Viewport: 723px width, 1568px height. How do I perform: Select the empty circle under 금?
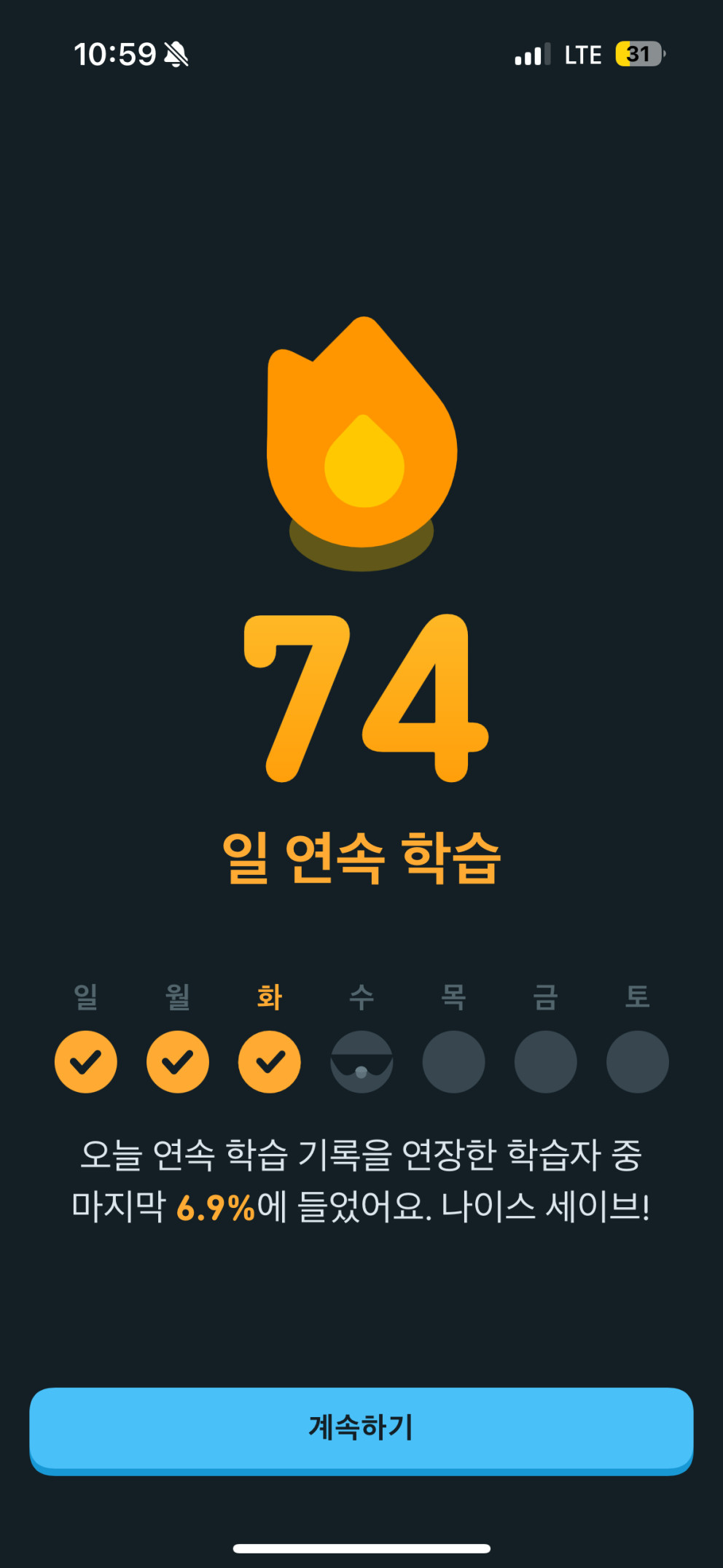[x=545, y=1062]
